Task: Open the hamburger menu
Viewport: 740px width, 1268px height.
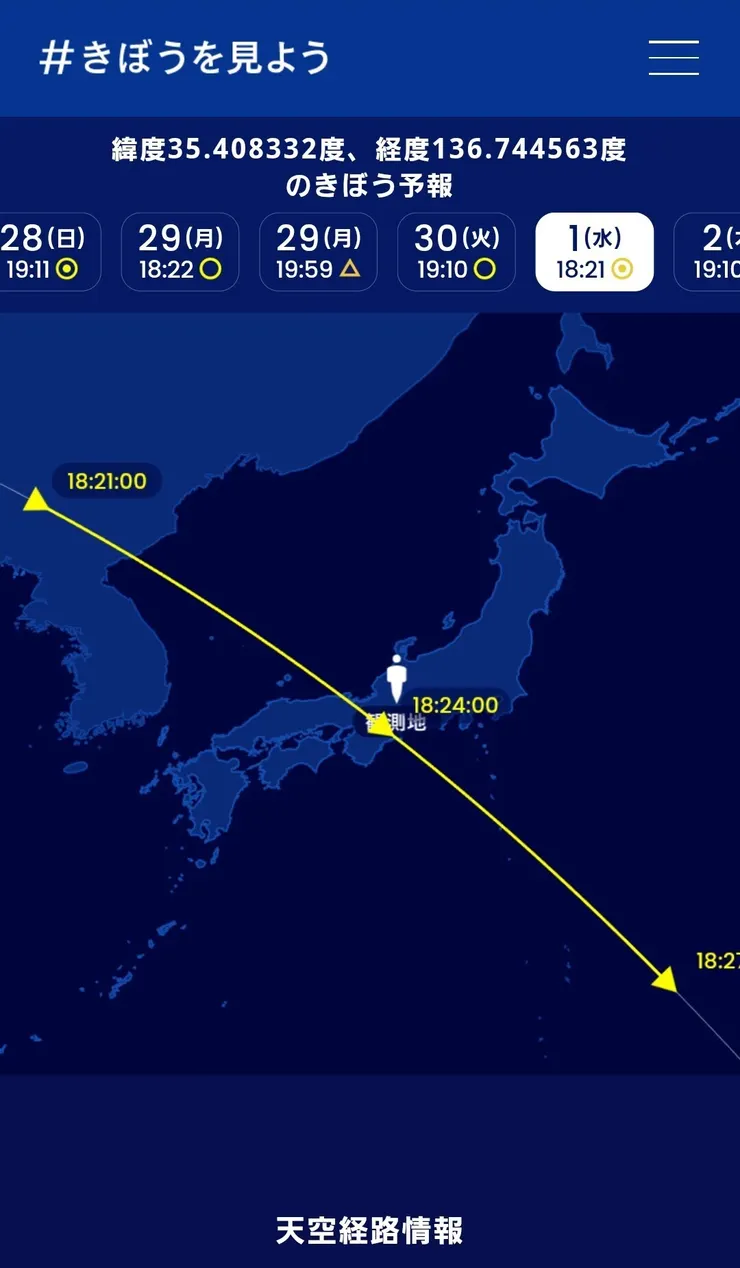Action: [673, 57]
